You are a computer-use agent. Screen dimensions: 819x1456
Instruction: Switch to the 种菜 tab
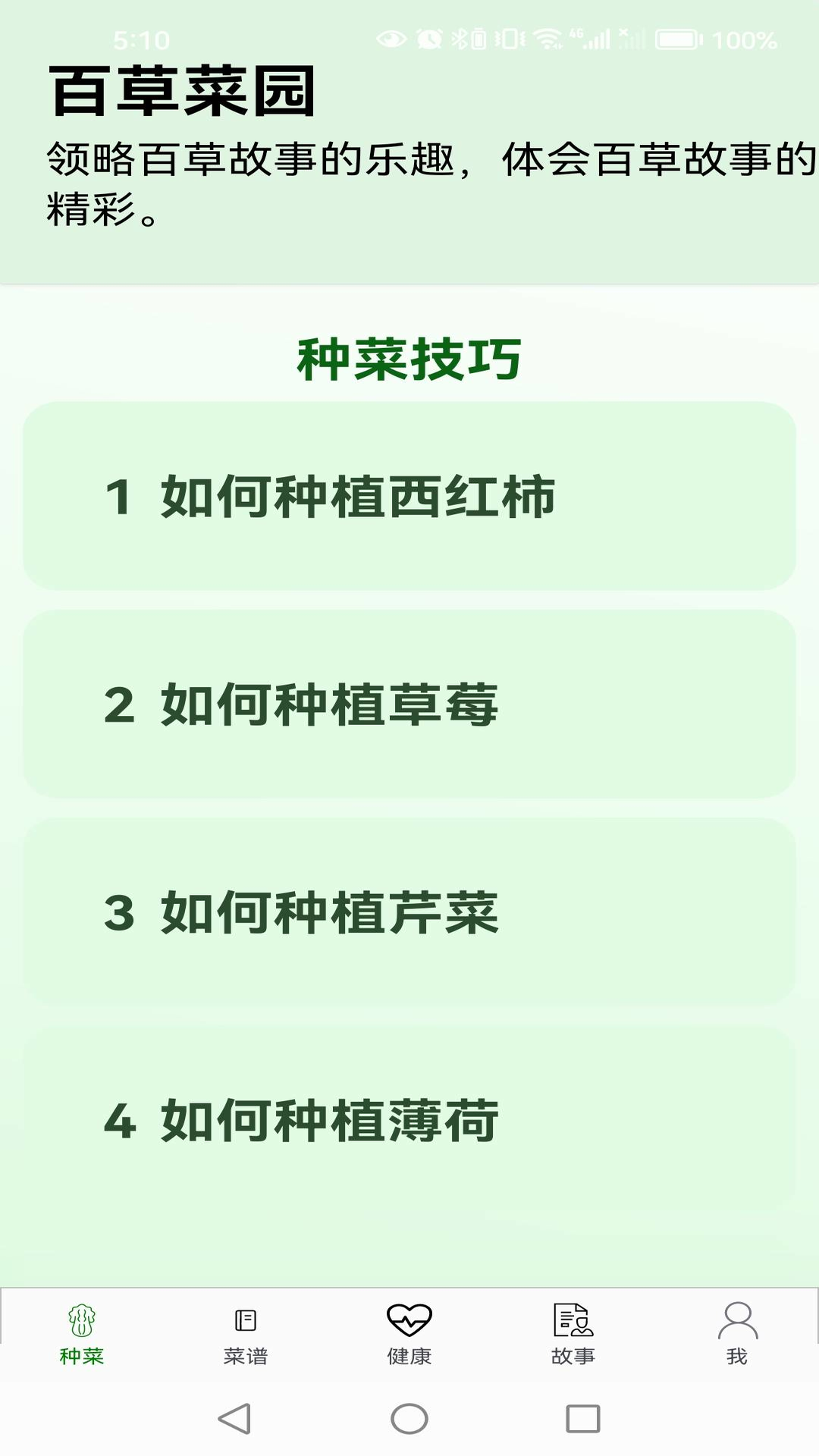(82, 1335)
